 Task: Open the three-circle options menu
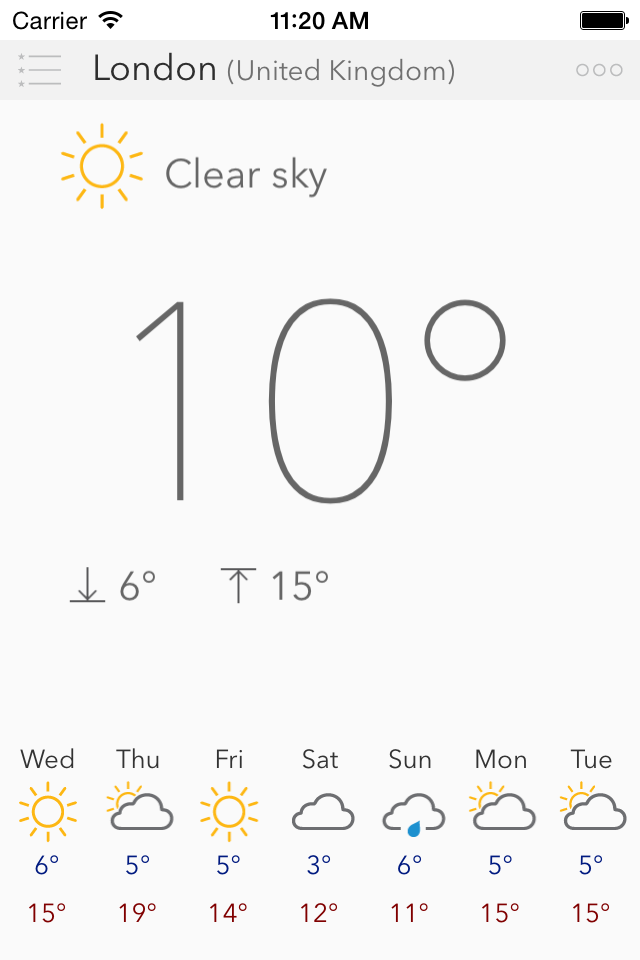point(598,70)
